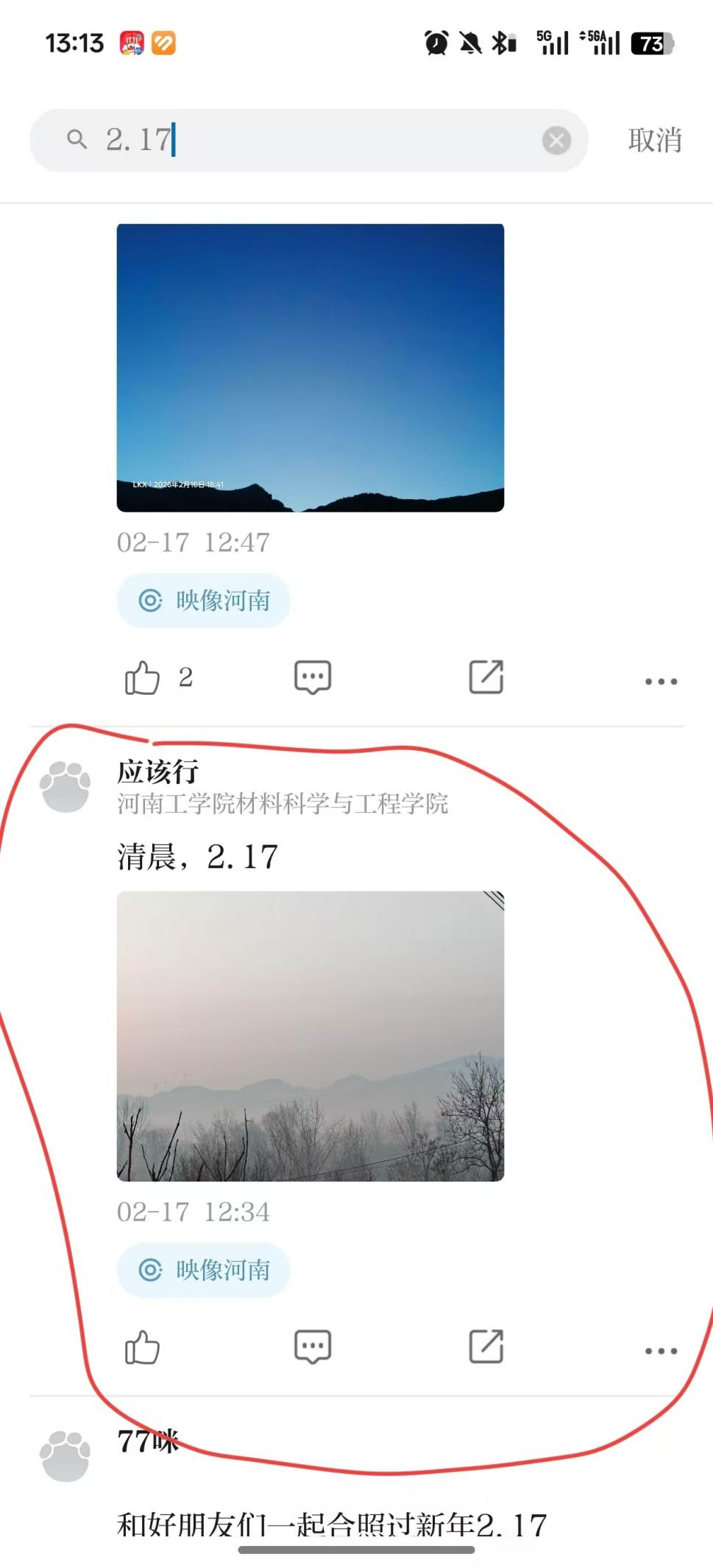Comment on the post dated 02-17 12:47

pyautogui.click(x=313, y=677)
